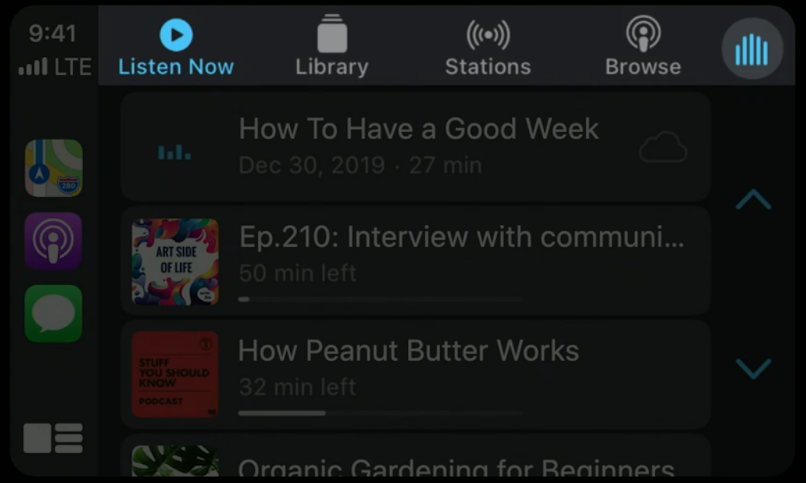Open the CarPlay dashboard view
This screenshot has width=806, height=483.
[54, 438]
